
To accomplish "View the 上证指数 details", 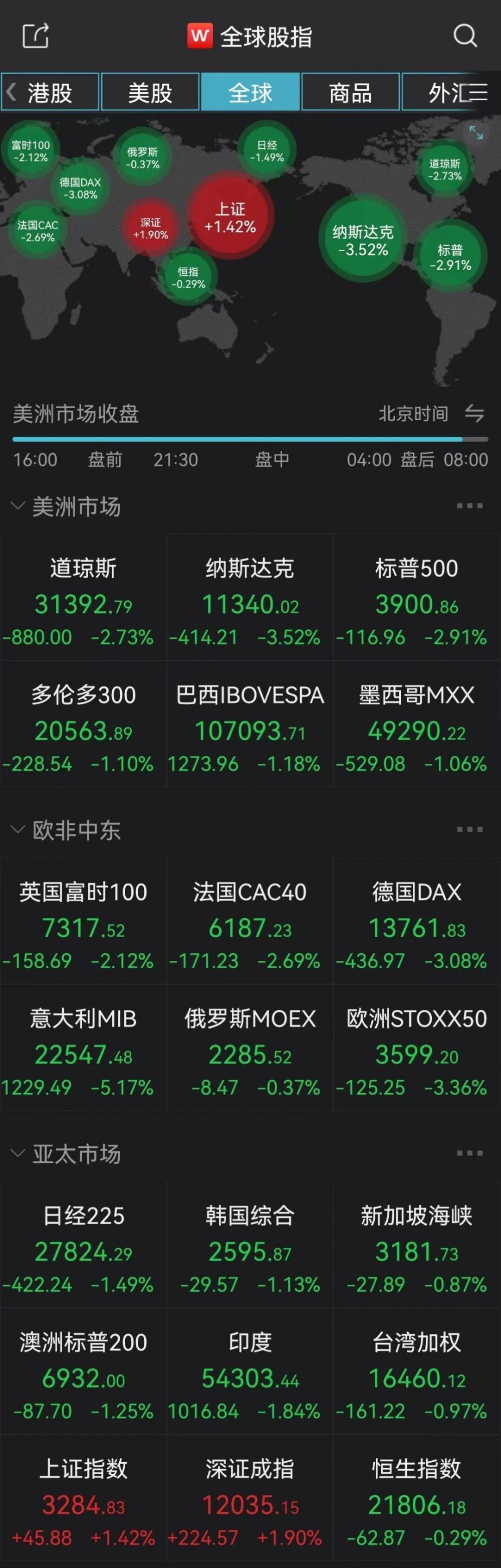I will click(83, 1500).
